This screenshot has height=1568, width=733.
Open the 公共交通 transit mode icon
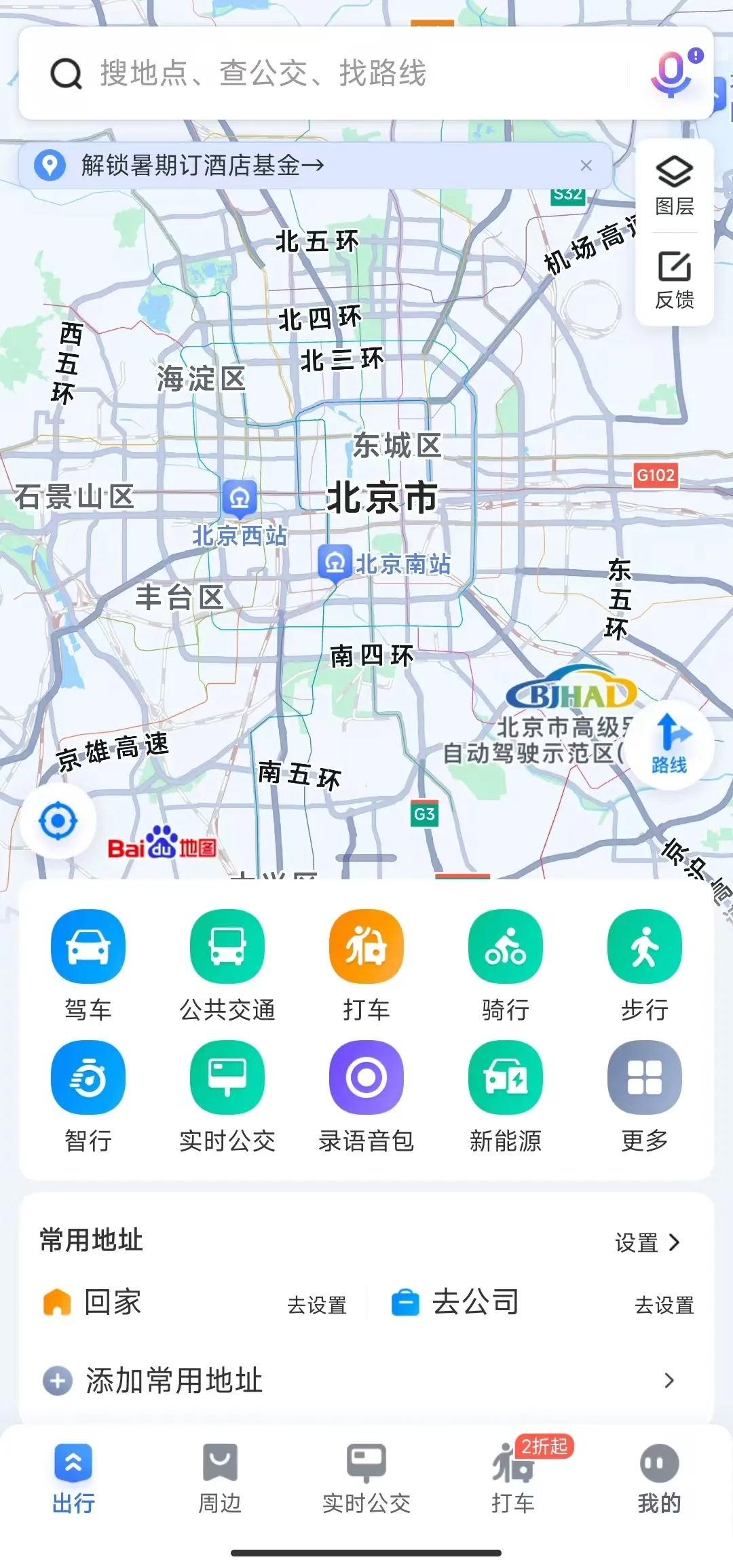coord(227,945)
